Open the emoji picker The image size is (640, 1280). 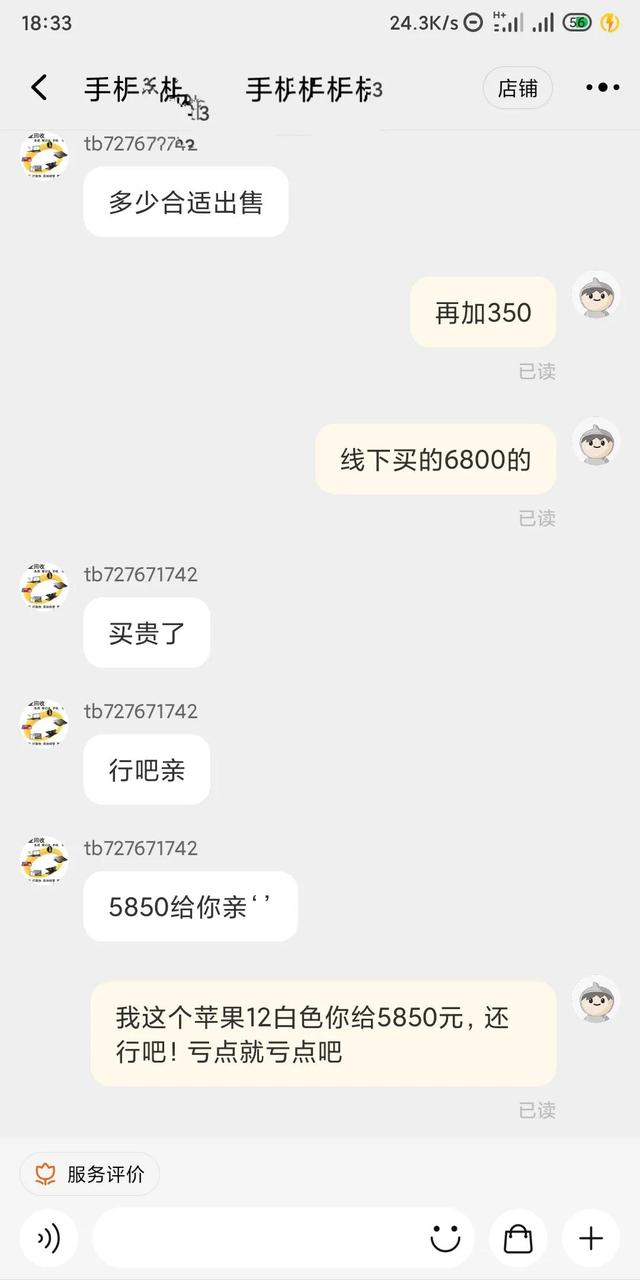(445, 1239)
